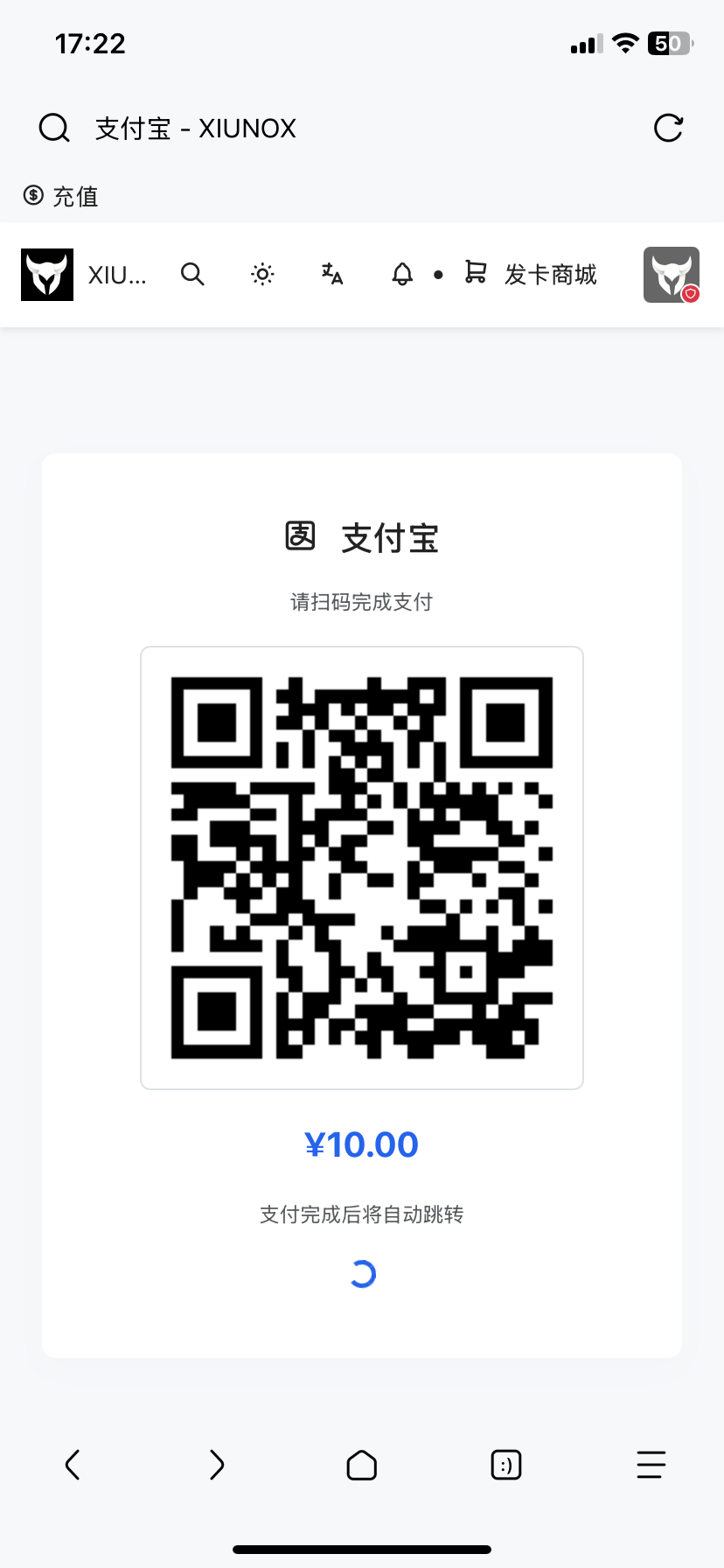Toggle the light/dark theme sun icon
Viewport: 724px width, 1568px height.
[262, 275]
